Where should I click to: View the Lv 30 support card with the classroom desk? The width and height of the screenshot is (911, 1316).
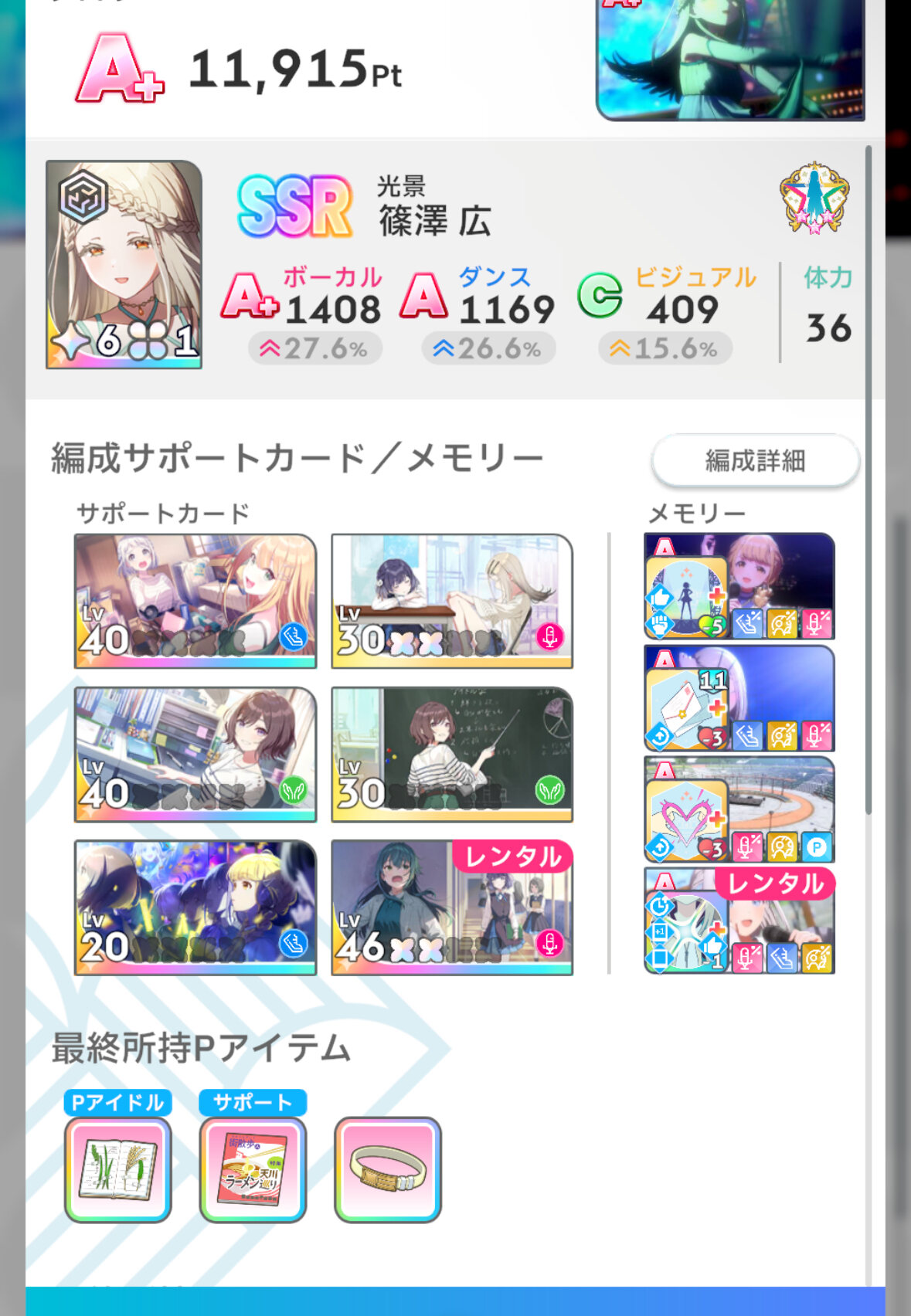[452, 601]
